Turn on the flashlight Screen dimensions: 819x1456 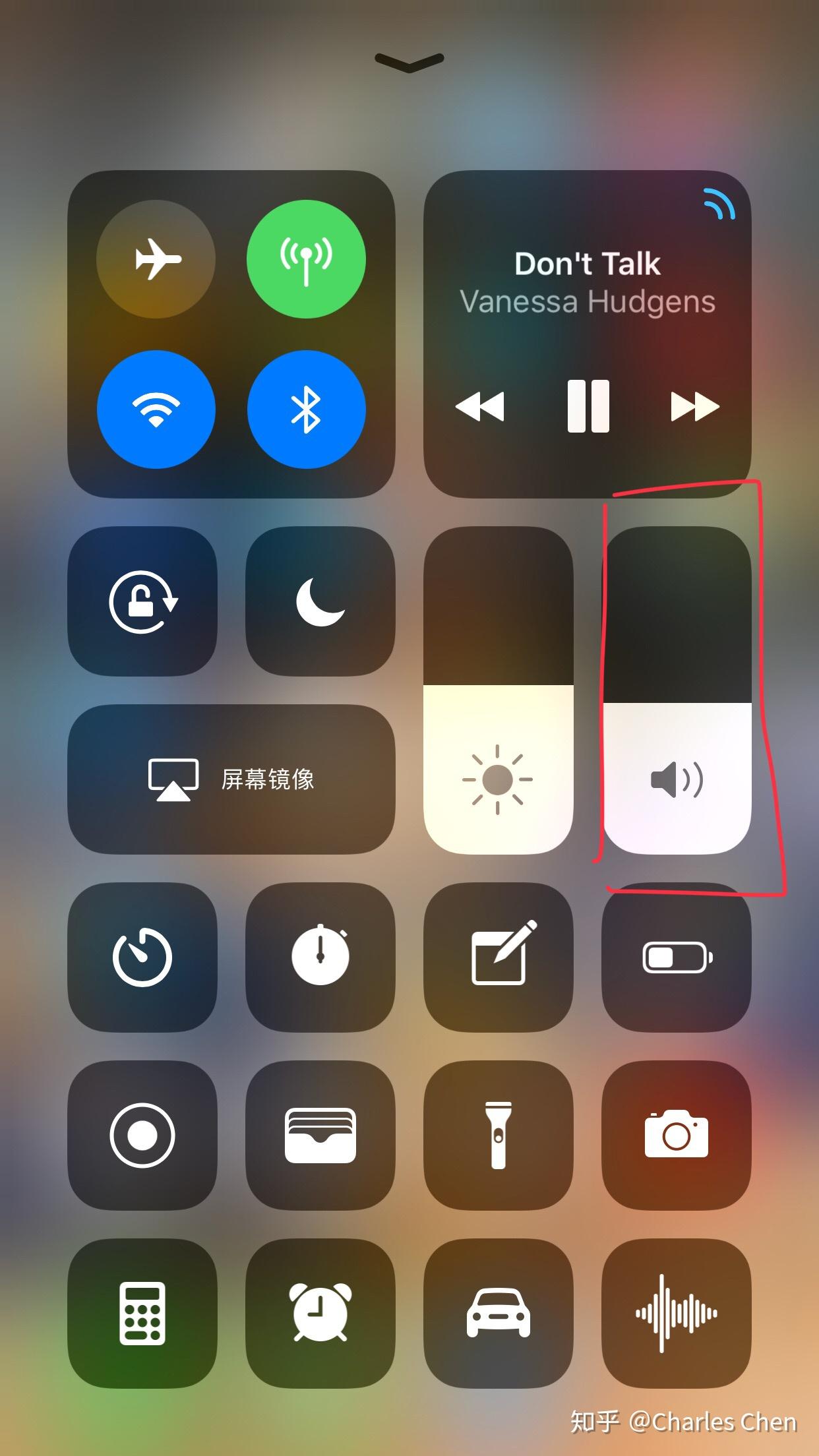tap(499, 1136)
